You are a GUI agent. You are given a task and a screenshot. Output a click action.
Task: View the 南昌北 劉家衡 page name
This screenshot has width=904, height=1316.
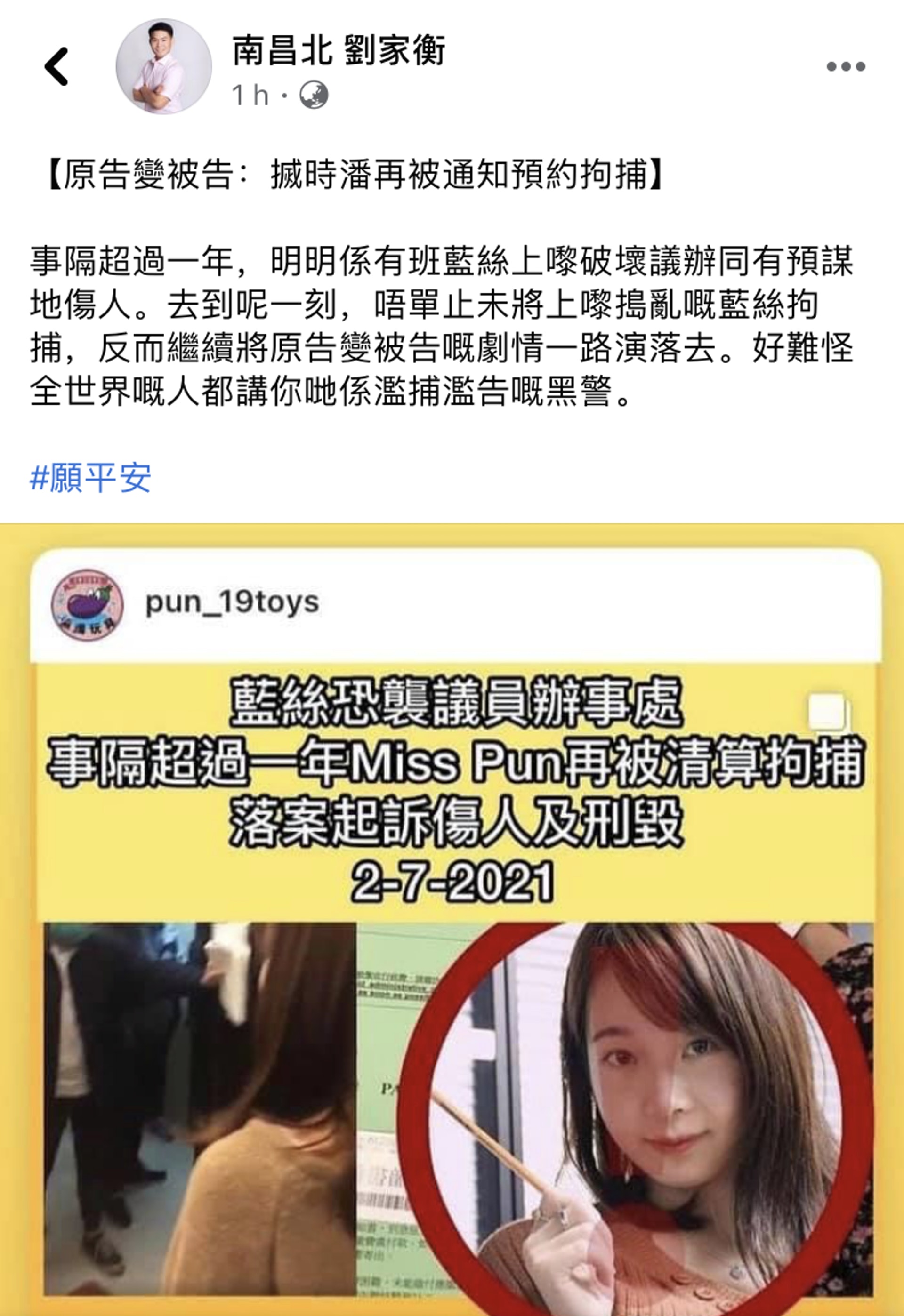tap(338, 51)
